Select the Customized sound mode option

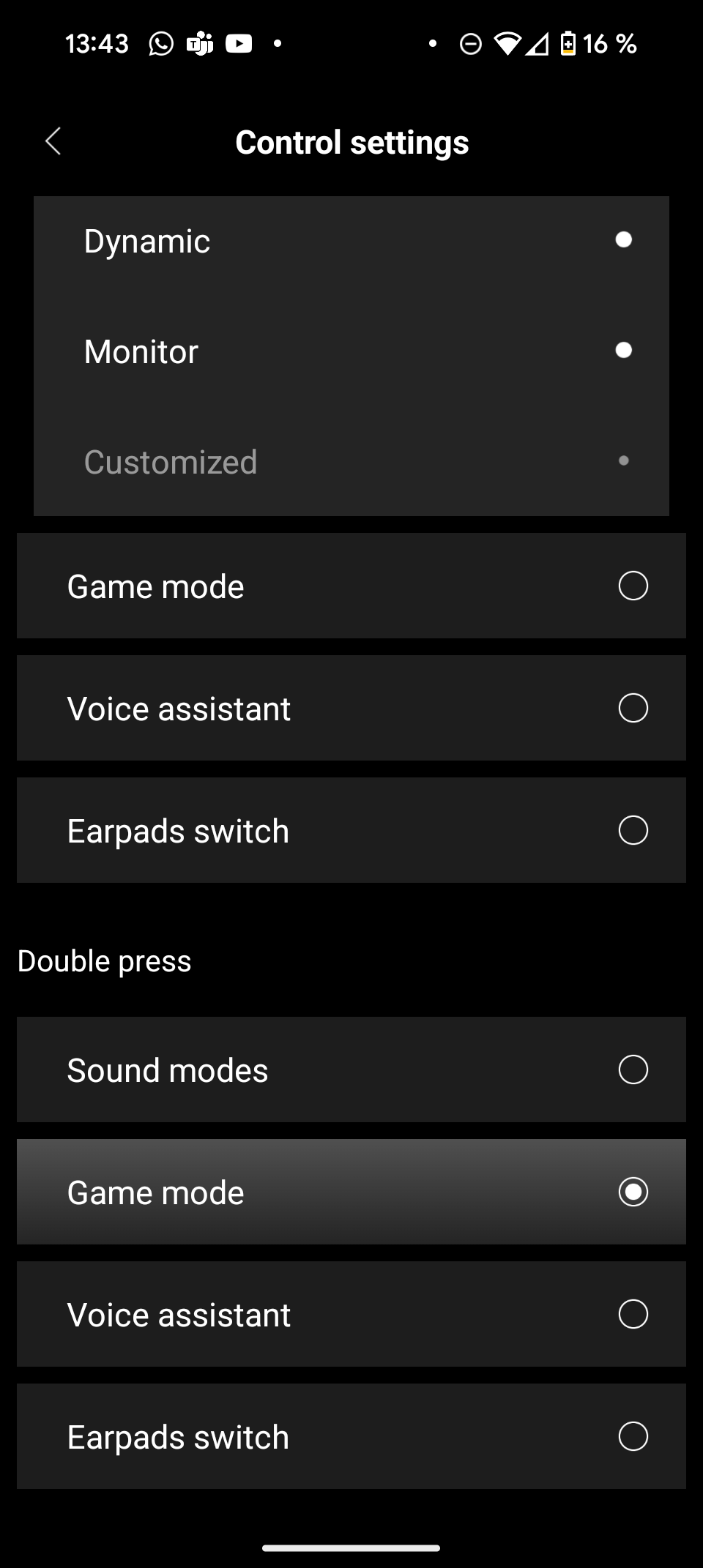coord(351,462)
